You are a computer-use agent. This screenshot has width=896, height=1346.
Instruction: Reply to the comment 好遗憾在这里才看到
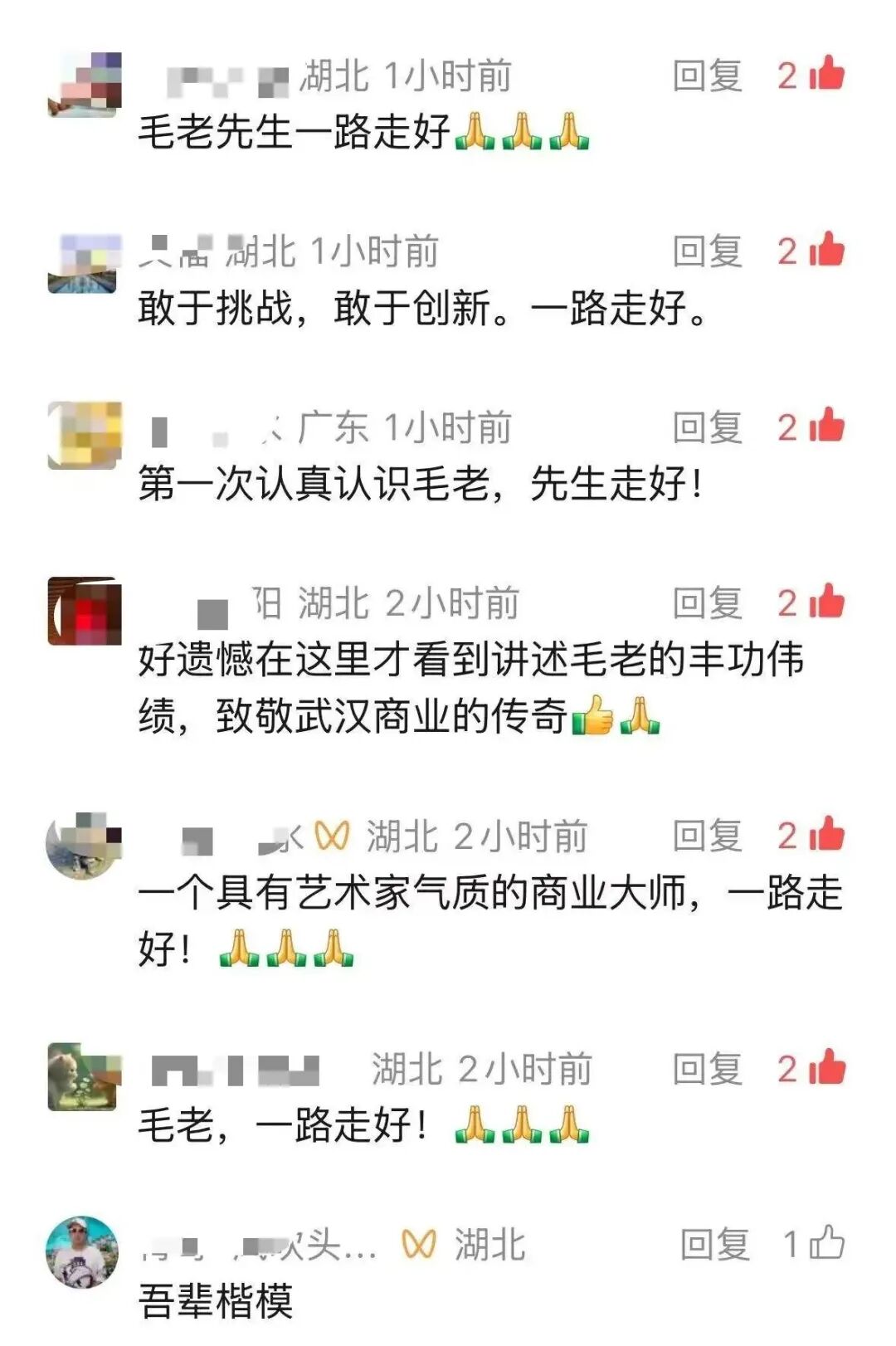[707, 603]
